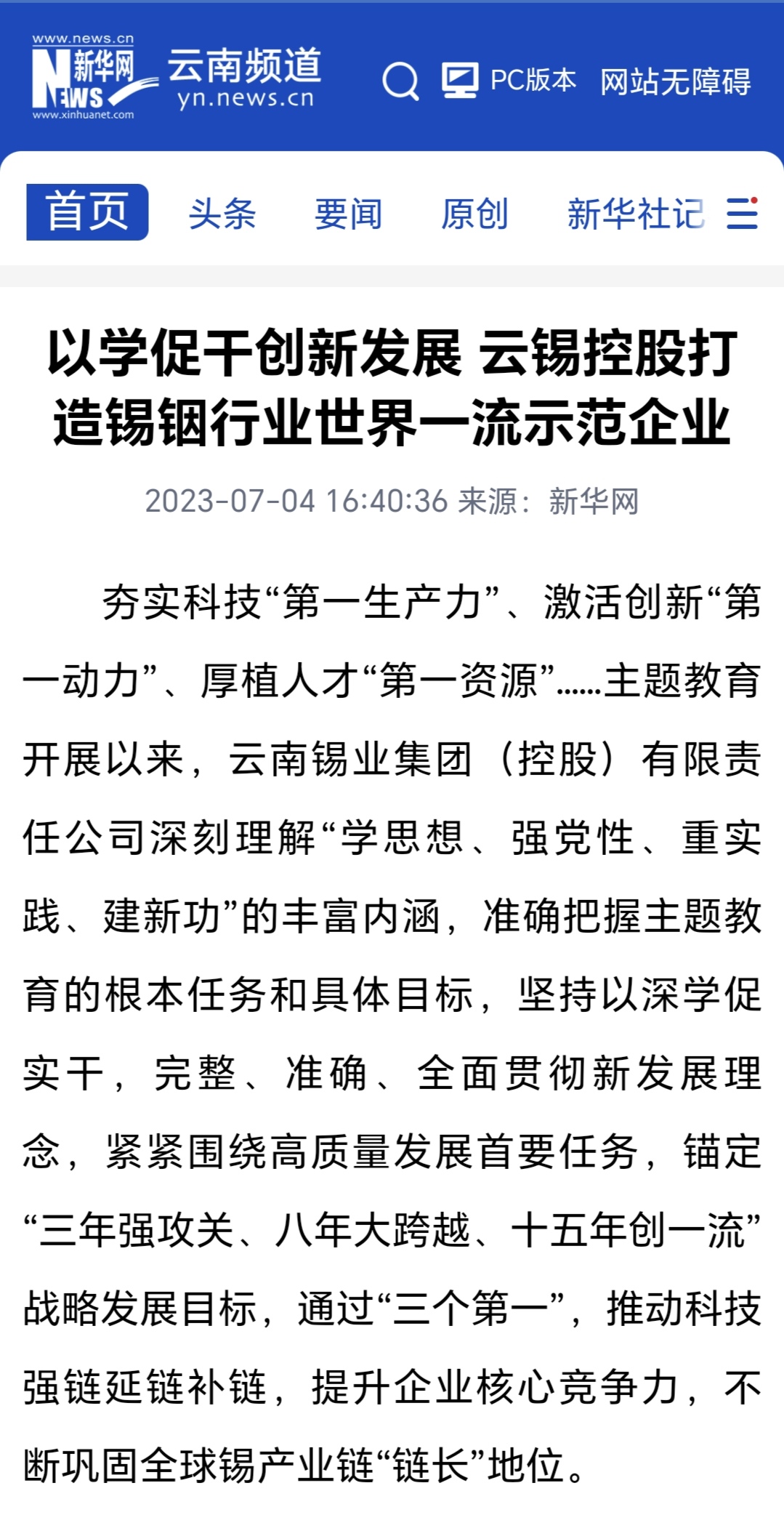The image size is (784, 1523).
Task: Expand the hamburger channel menu
Action: point(742,213)
